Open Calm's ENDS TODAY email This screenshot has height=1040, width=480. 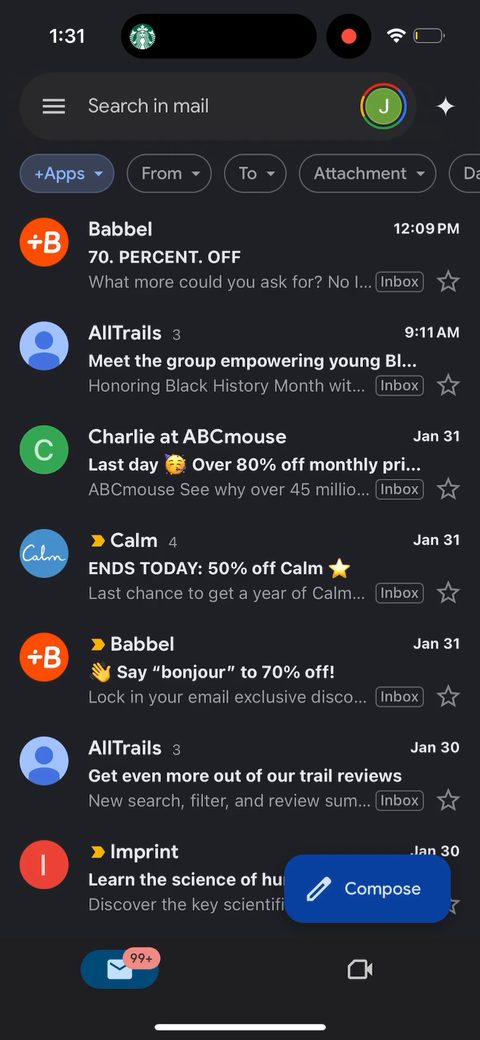click(240, 566)
